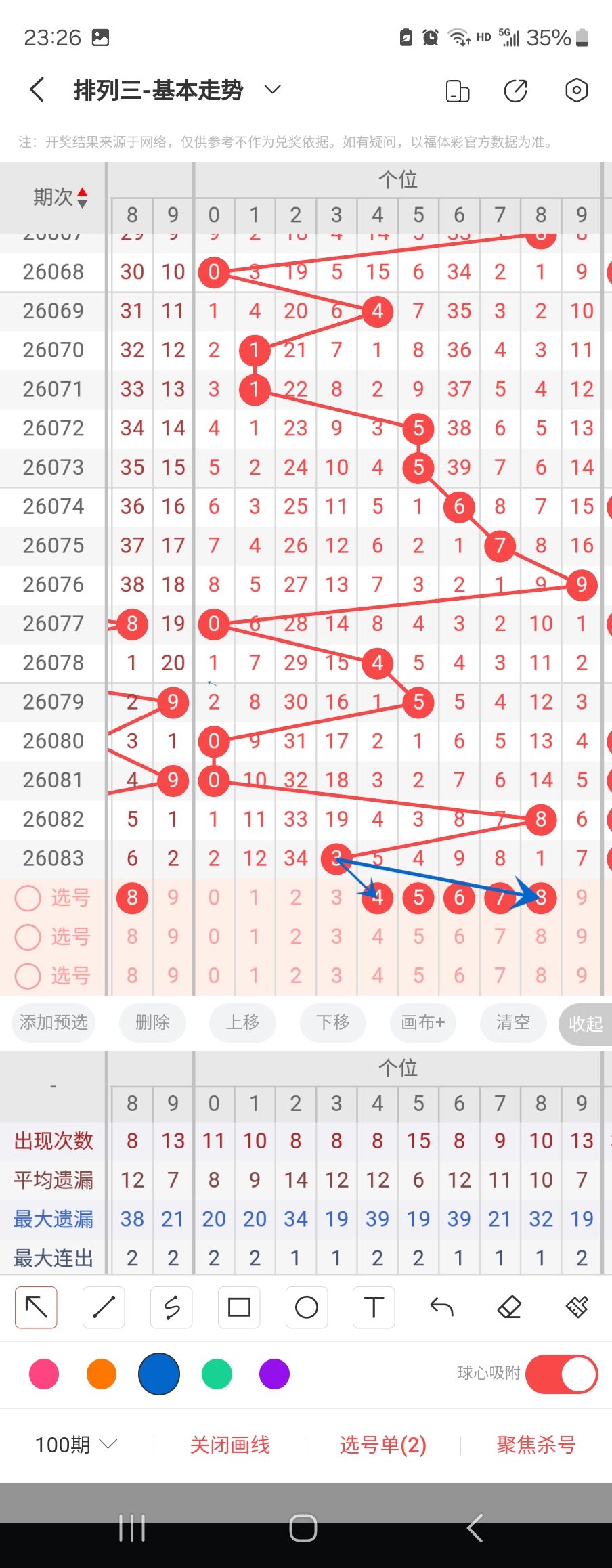
Task: Tap the back arrow at top left
Action: (x=35, y=89)
